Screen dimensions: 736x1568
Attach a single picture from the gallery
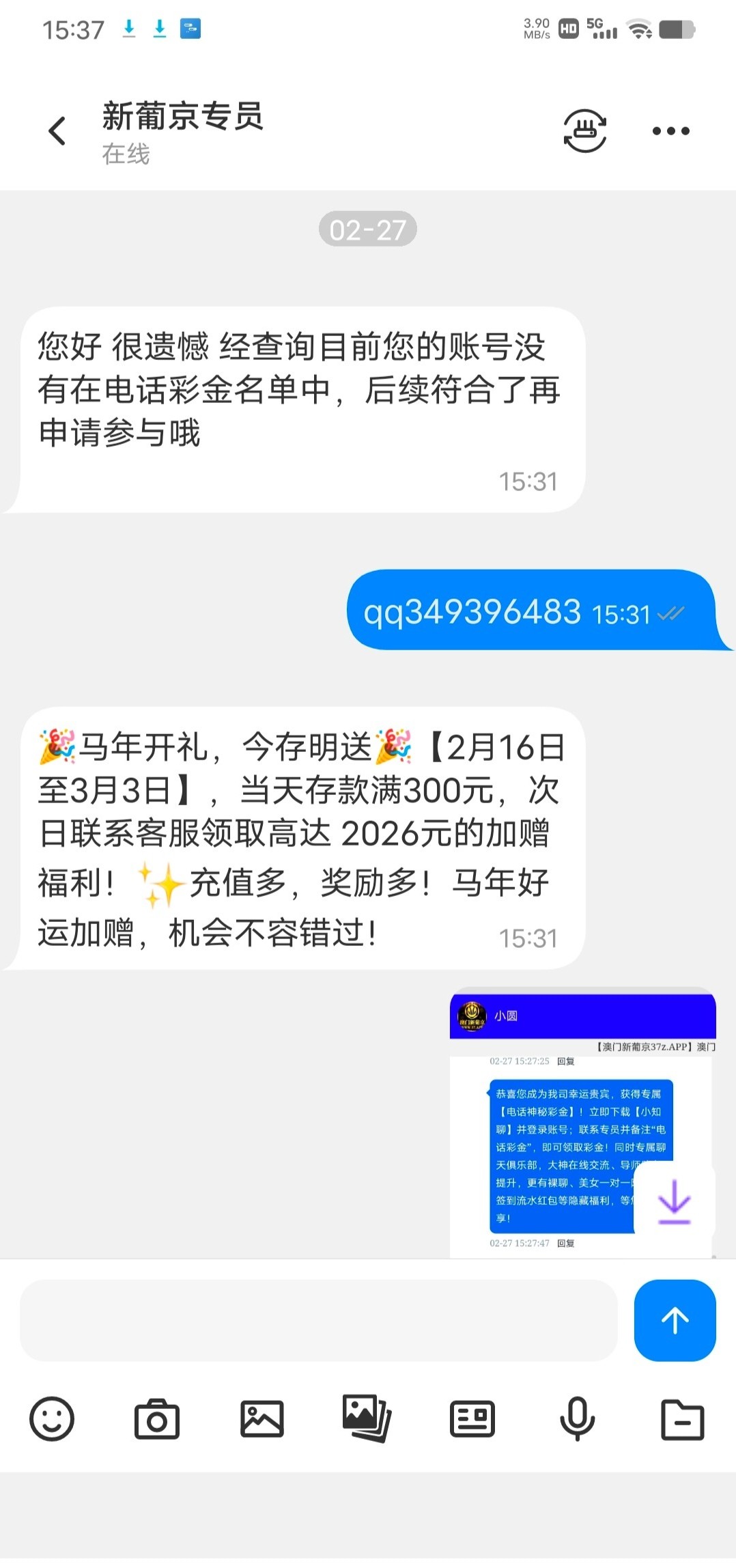(x=262, y=1419)
